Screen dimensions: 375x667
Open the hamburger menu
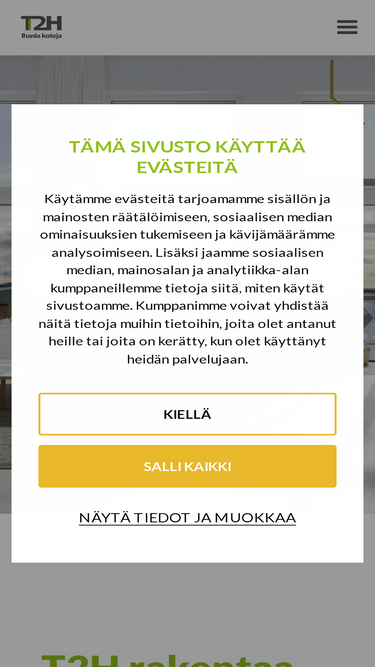(x=347, y=27)
